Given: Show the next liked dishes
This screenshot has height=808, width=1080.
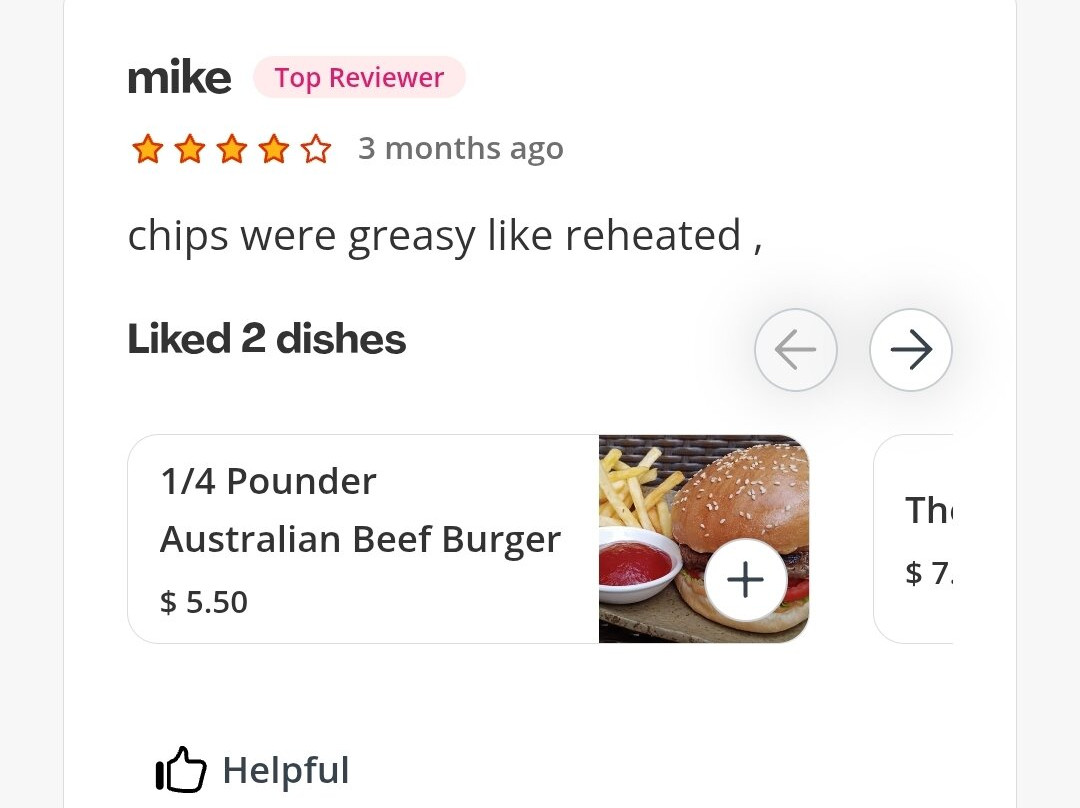Looking at the screenshot, I should (910, 350).
